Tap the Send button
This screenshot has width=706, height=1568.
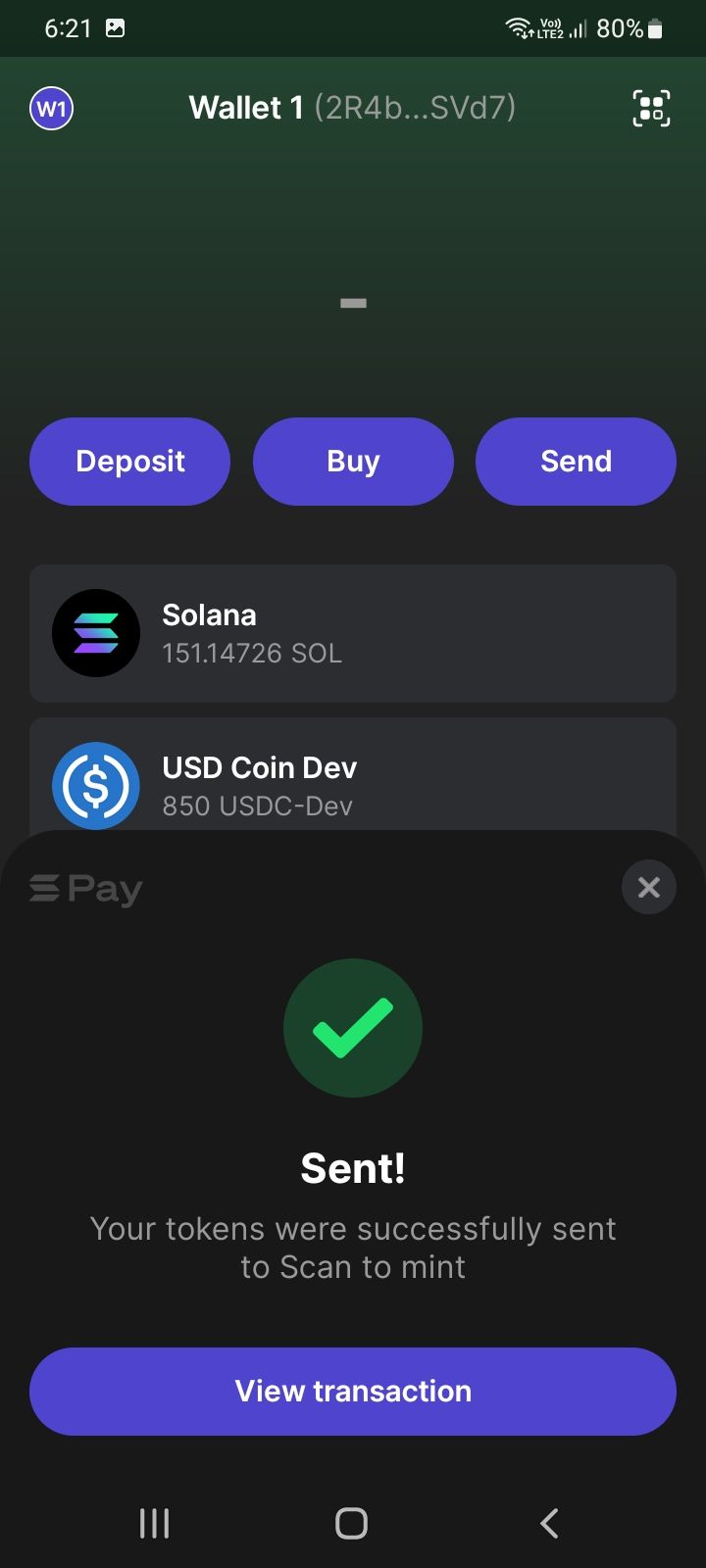[576, 462]
